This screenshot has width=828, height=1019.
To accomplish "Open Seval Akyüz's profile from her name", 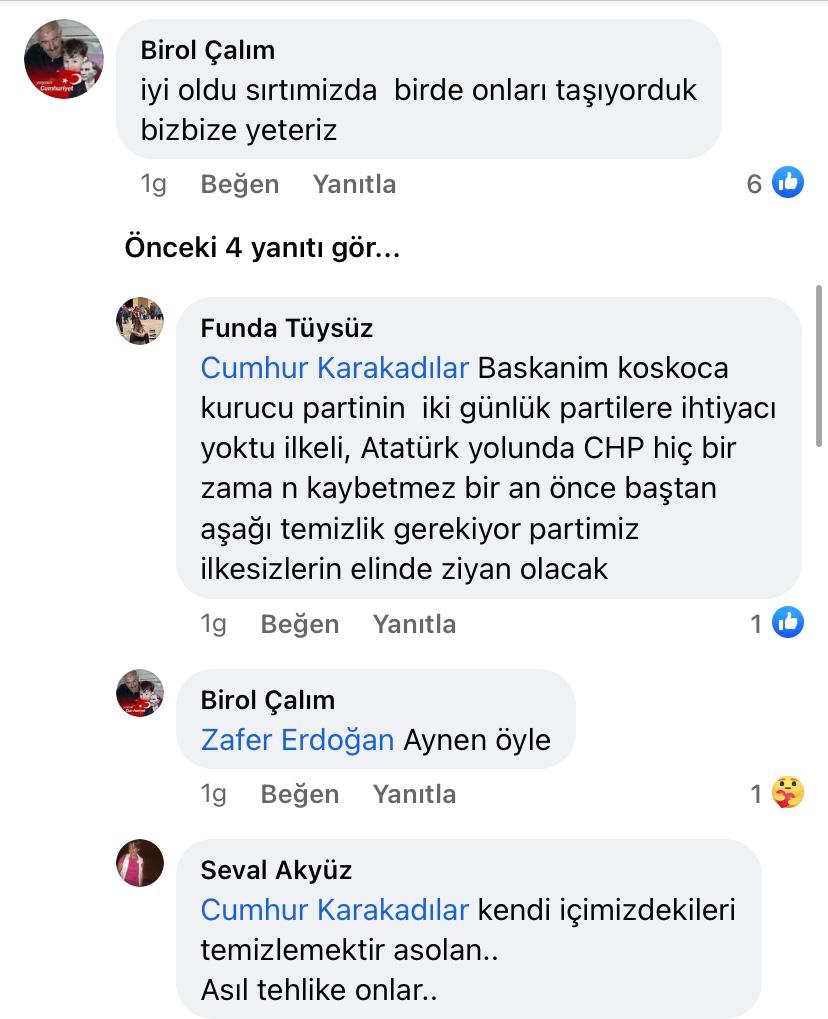I will pos(276,870).
